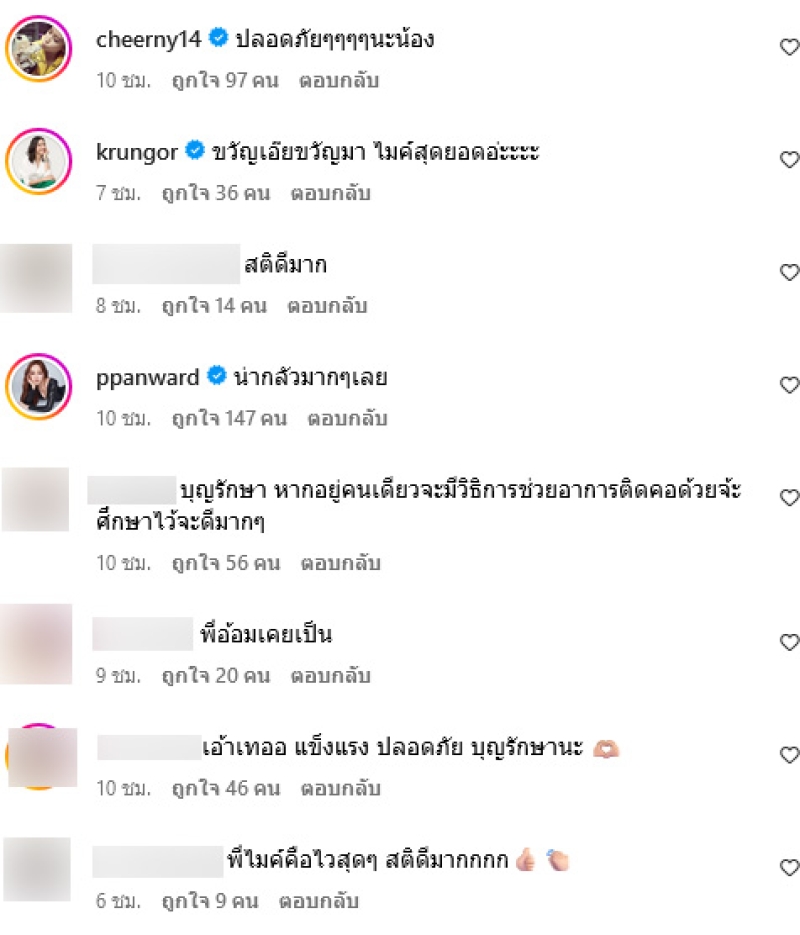Viewport: 800px width, 935px height.
Task: Like the comment saying สติดีมาก
Action: click(789, 272)
